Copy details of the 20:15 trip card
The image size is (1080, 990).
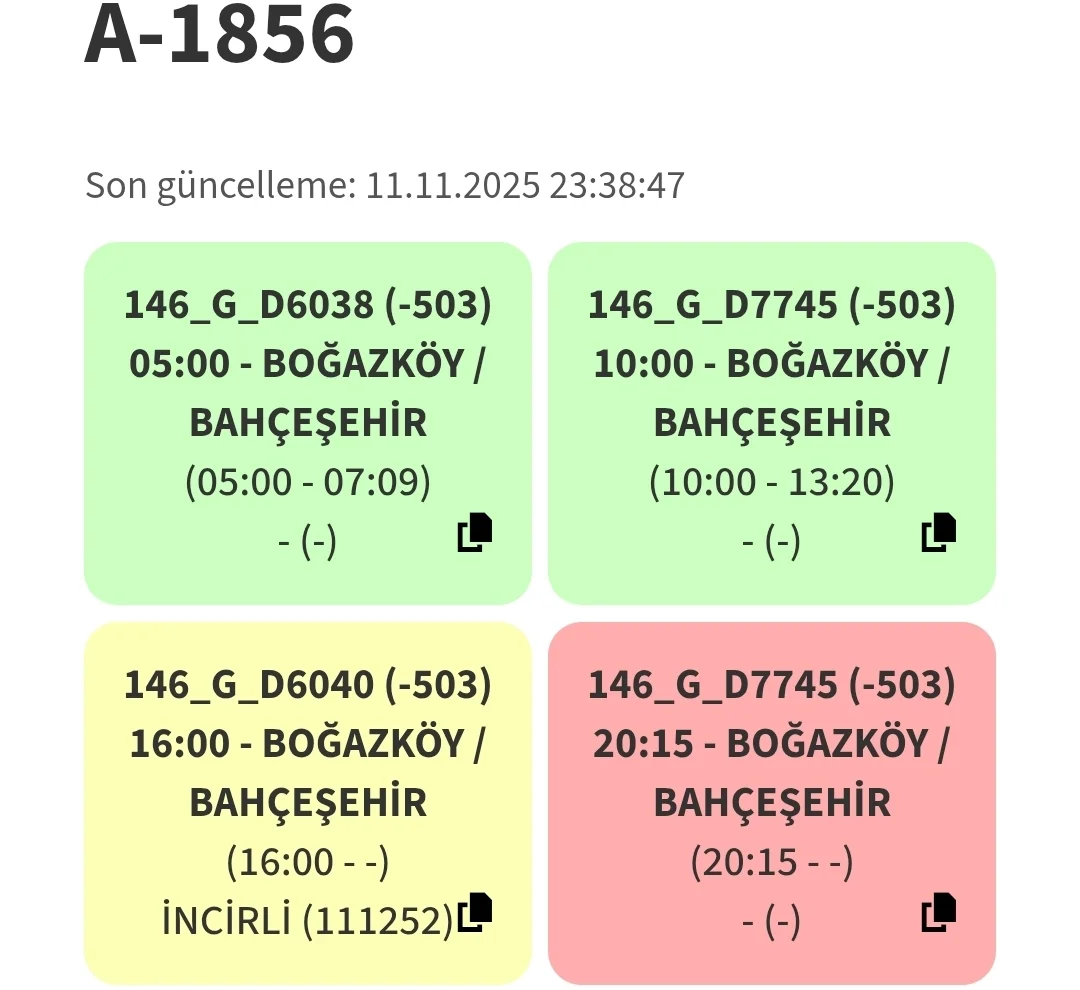(939, 912)
